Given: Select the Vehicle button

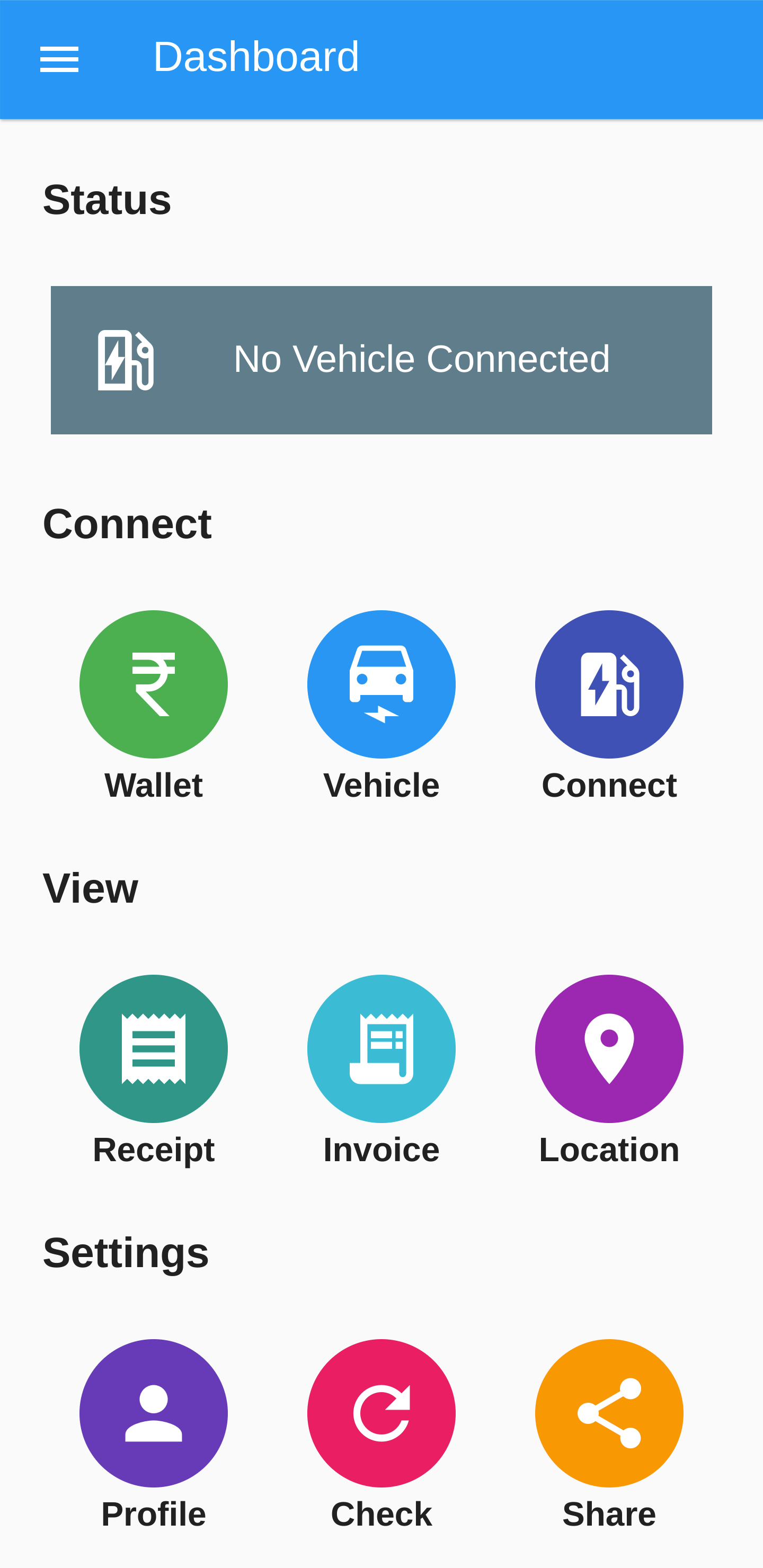Looking at the screenshot, I should (381, 684).
